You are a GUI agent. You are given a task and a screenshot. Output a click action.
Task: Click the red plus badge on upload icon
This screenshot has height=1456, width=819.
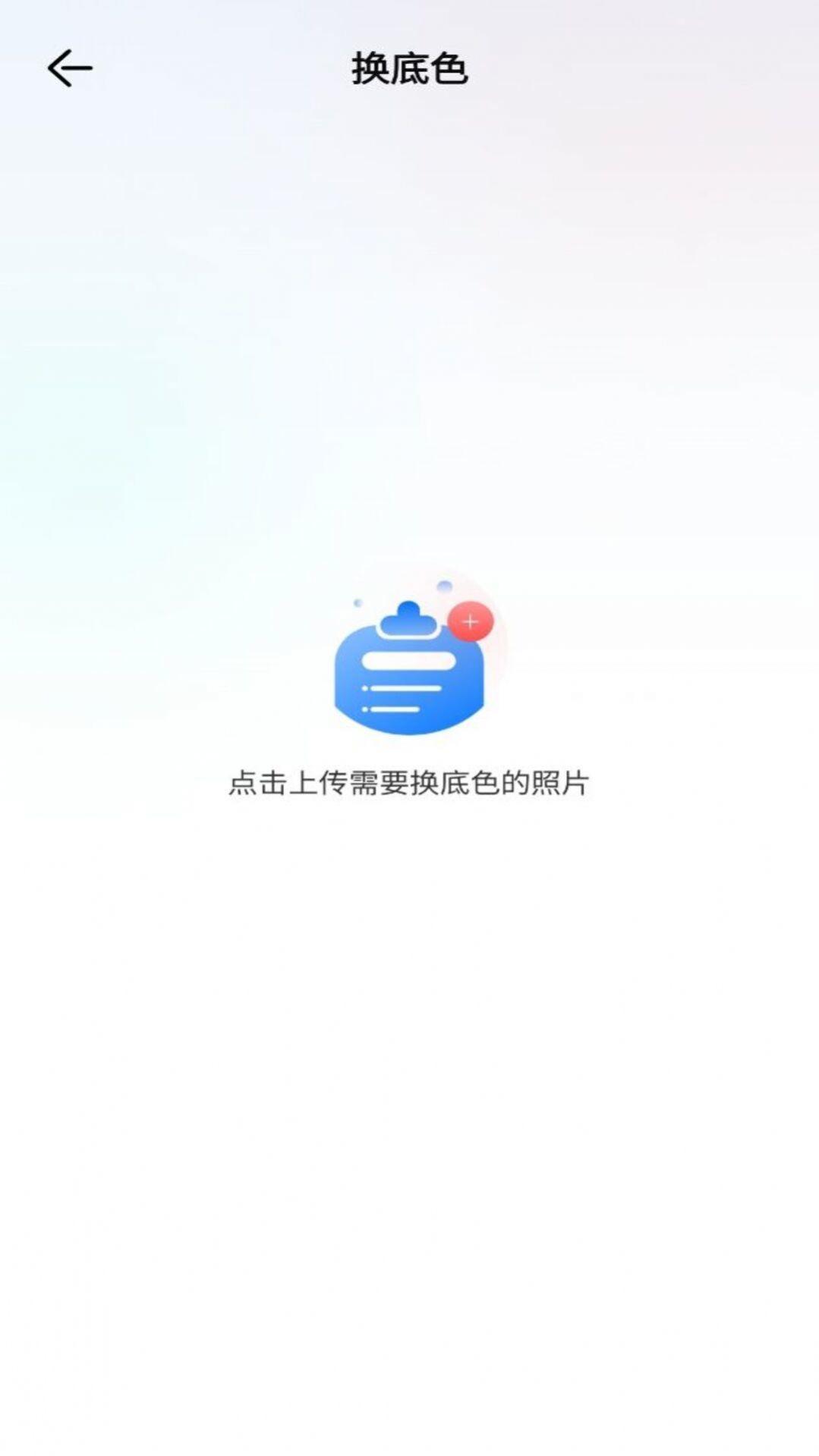click(471, 621)
